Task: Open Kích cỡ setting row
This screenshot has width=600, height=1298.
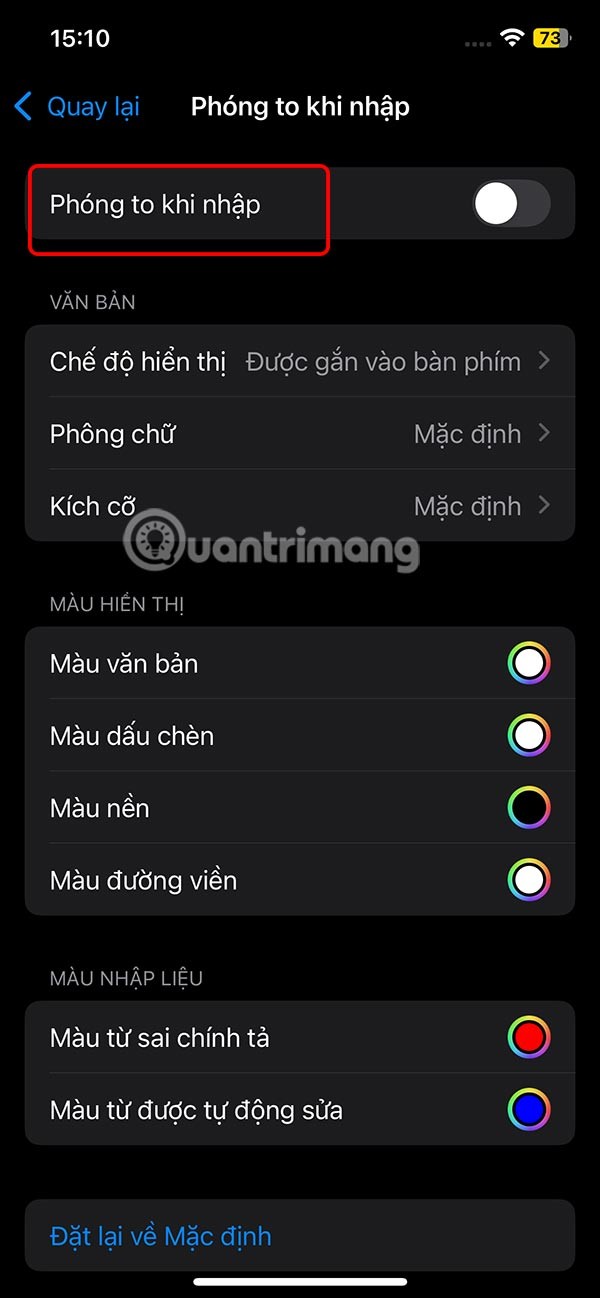Action: (x=300, y=506)
